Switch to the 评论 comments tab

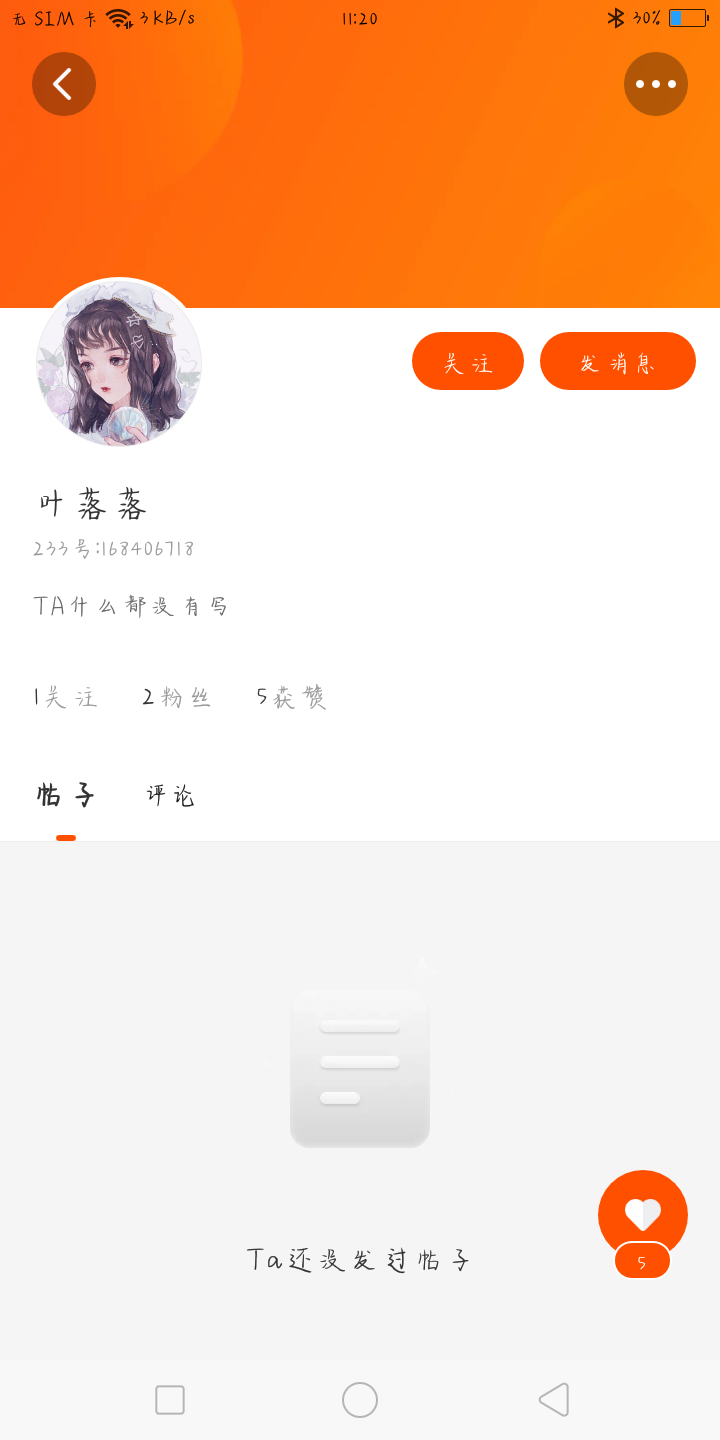pos(170,796)
